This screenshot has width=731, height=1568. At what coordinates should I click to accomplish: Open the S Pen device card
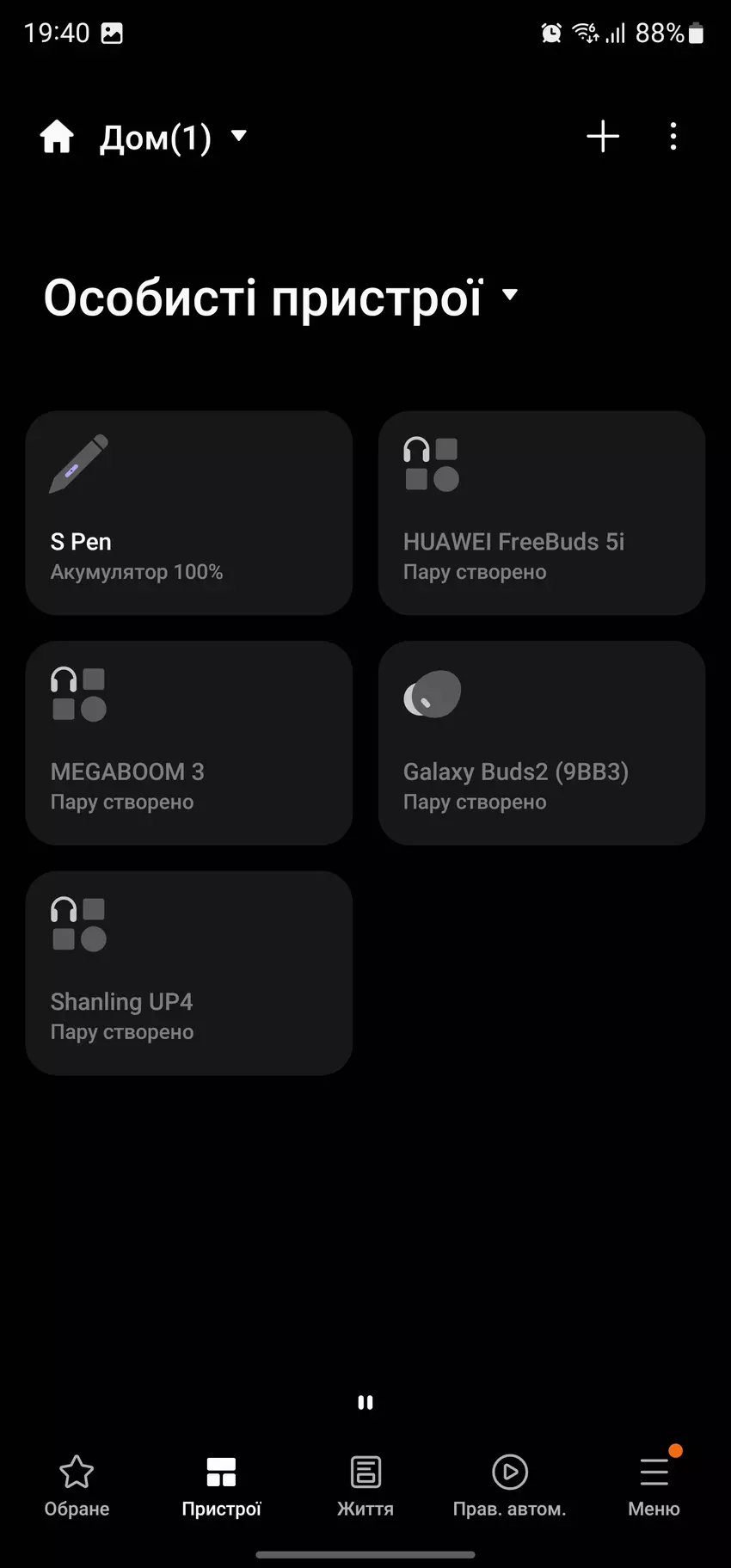[189, 513]
